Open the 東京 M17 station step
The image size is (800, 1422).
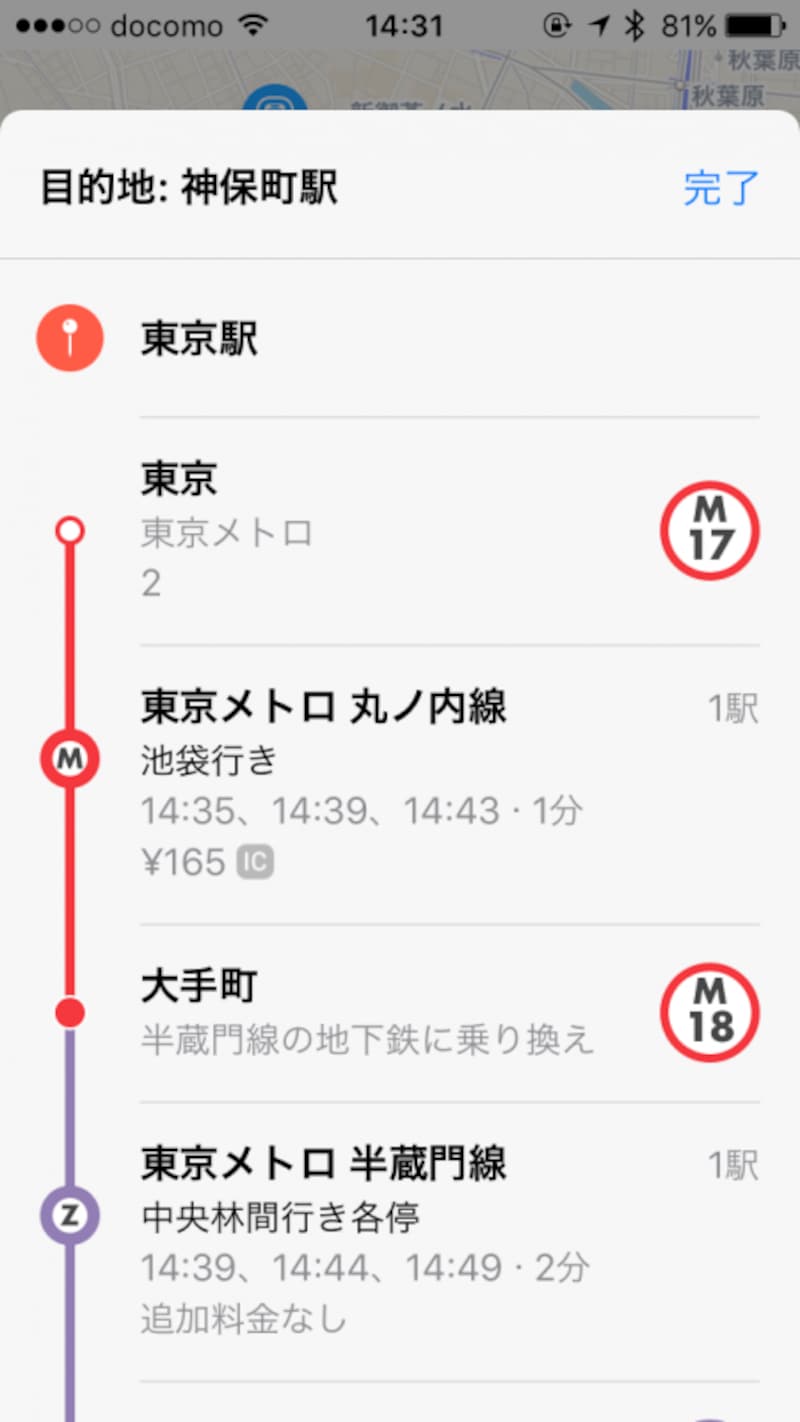point(400,531)
